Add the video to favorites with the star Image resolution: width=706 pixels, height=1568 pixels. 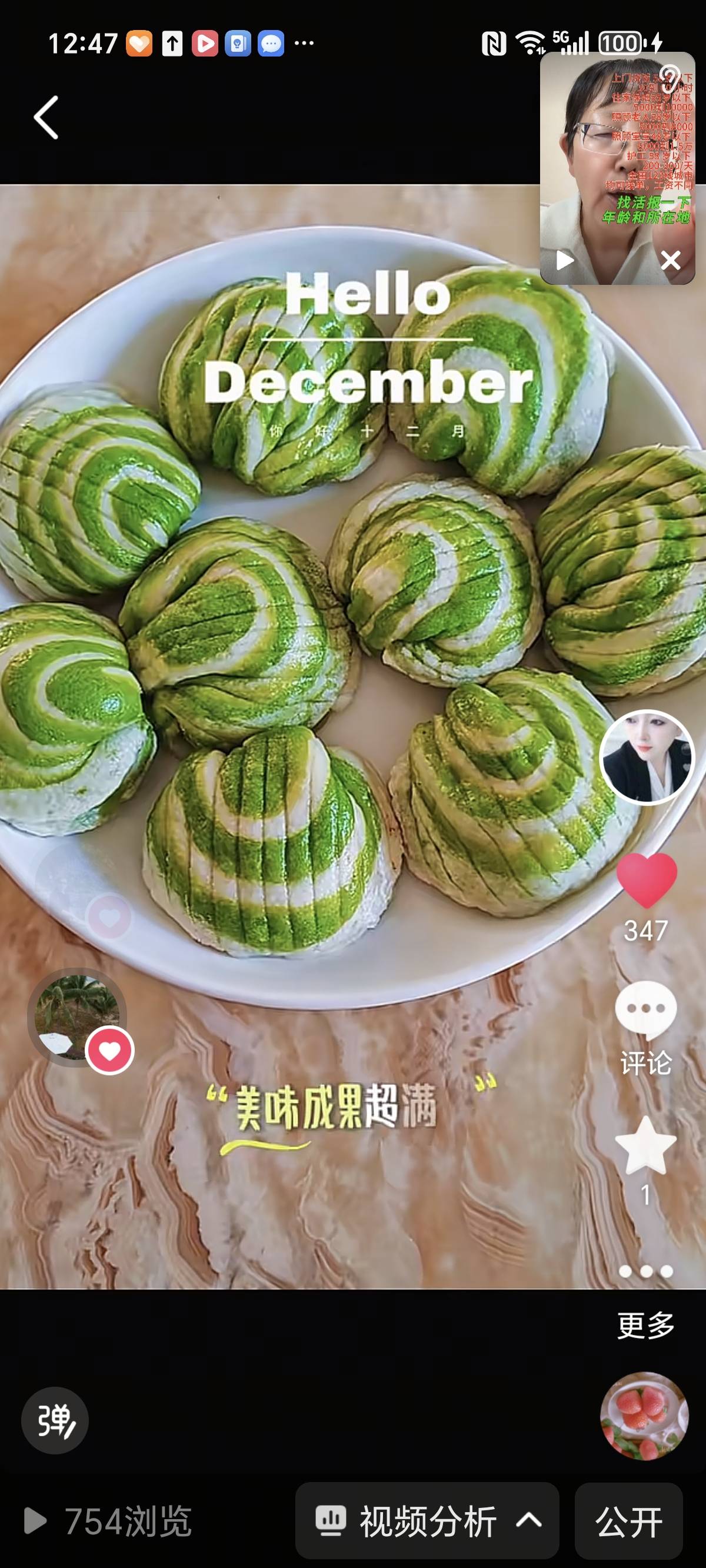646,1147
